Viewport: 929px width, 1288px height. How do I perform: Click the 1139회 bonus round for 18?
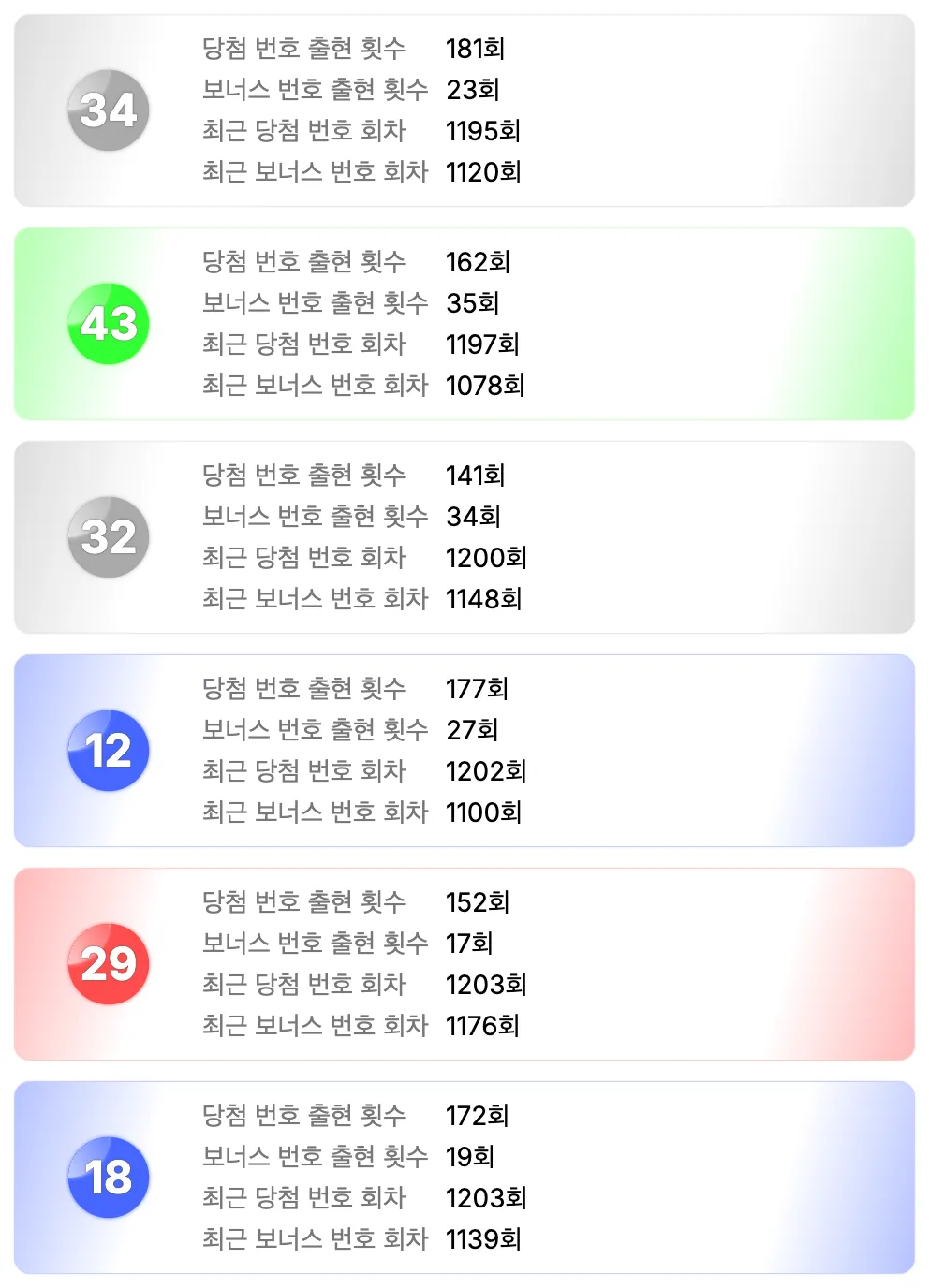[485, 1237]
